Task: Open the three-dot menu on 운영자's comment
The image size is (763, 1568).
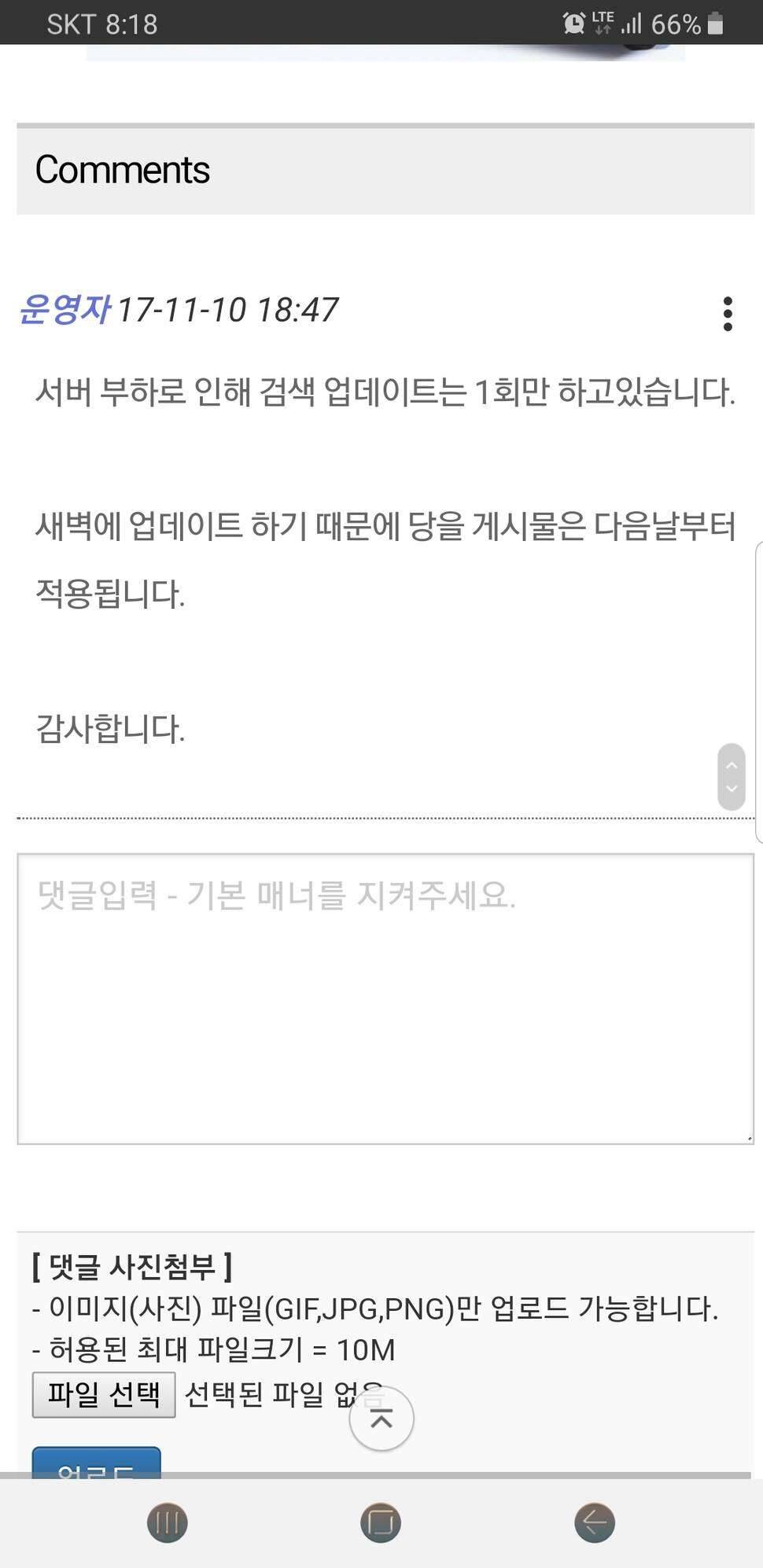Action: 728,314
